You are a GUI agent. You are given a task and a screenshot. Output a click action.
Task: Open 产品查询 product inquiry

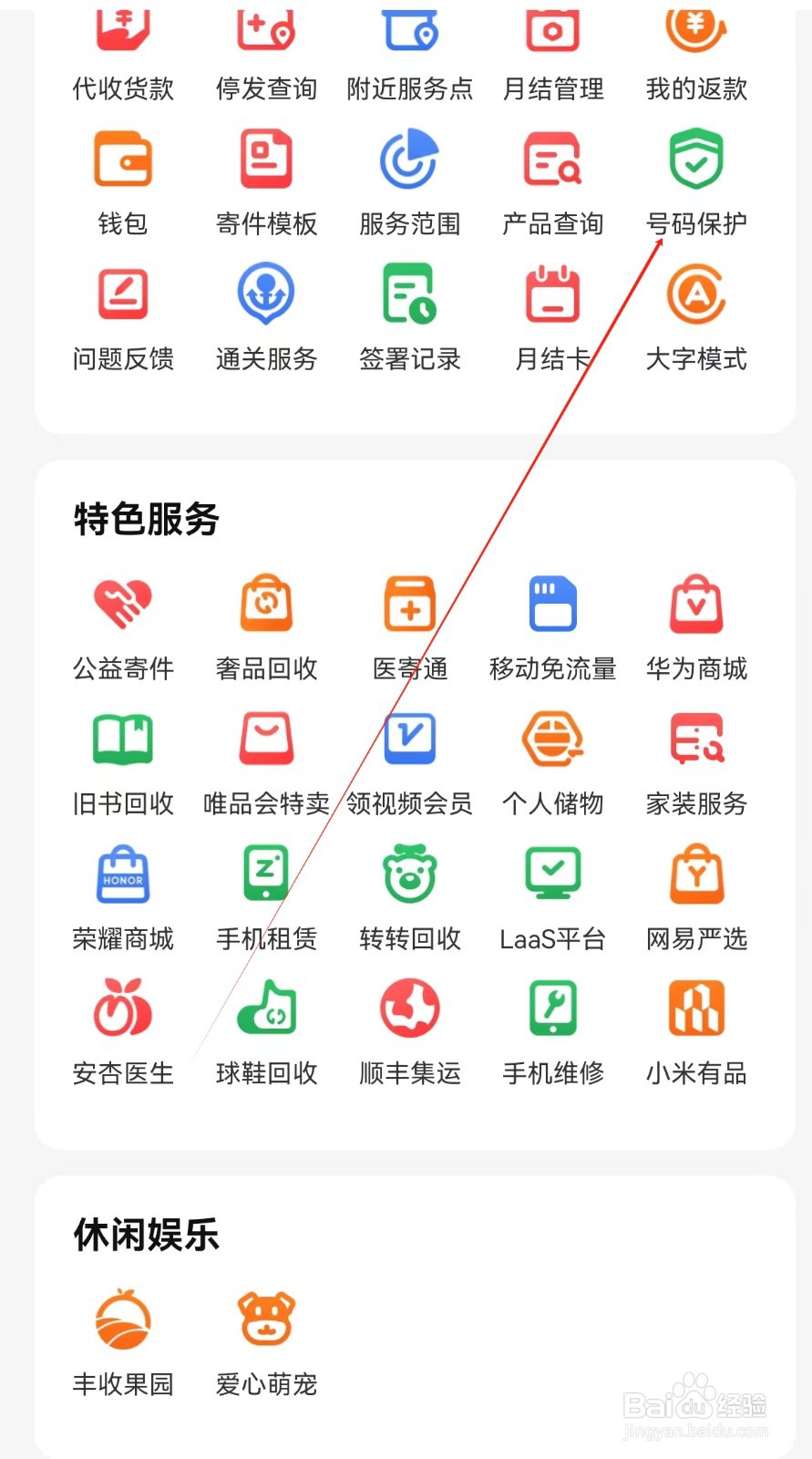[x=552, y=182]
